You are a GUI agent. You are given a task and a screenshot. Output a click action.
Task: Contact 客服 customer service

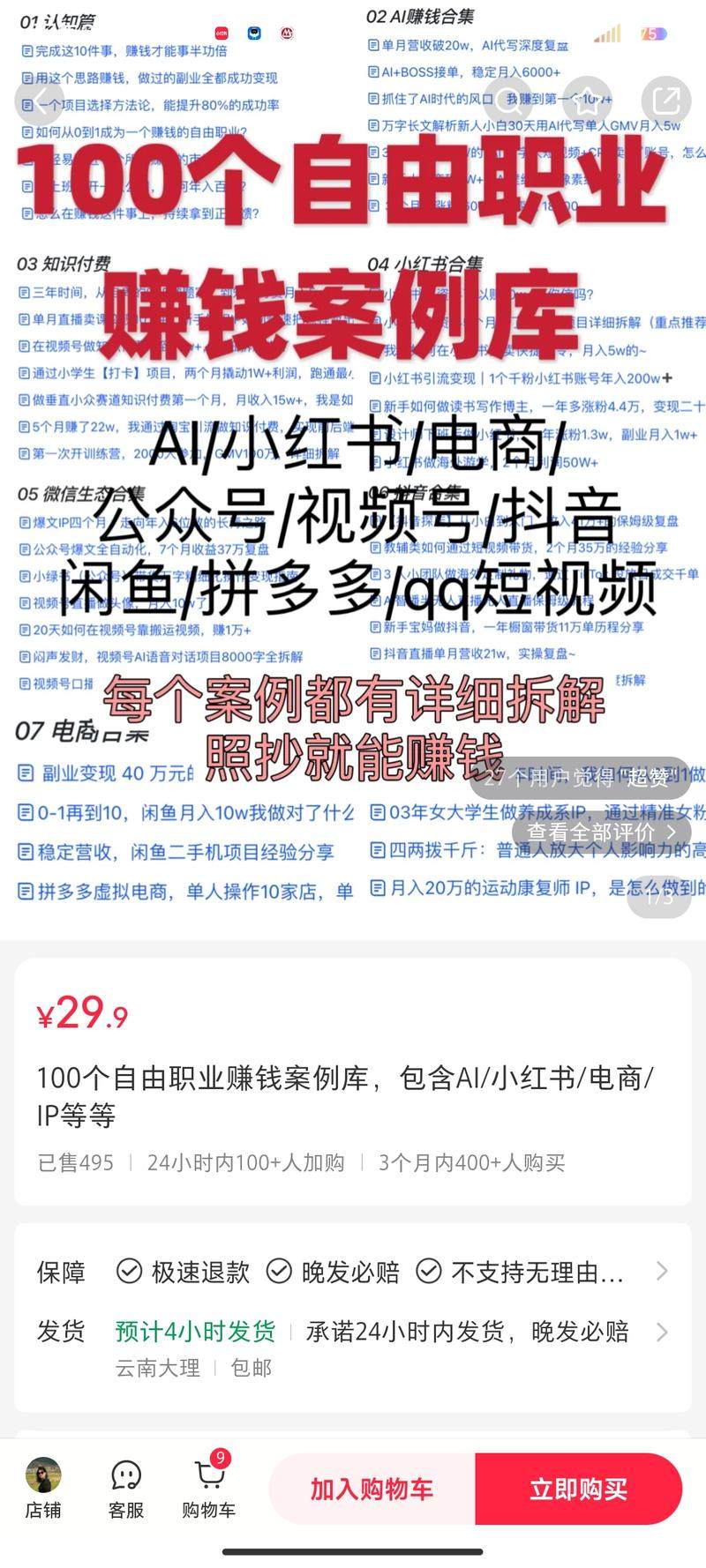point(126,1489)
